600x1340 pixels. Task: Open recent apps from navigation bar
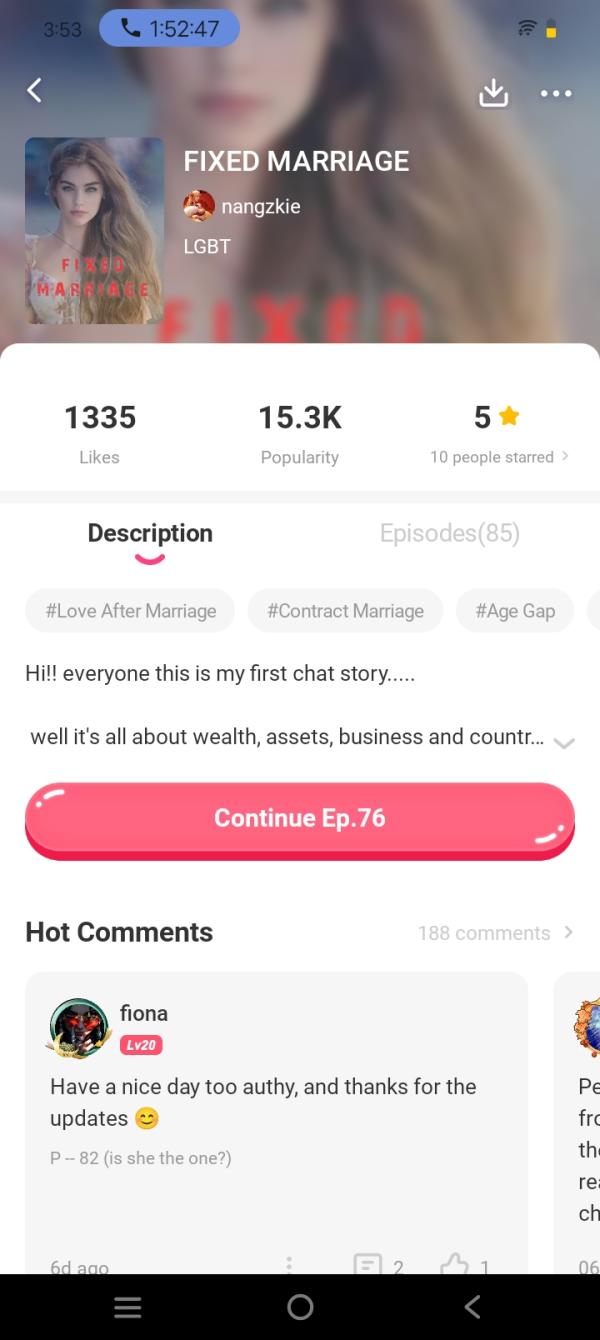[127, 1306]
